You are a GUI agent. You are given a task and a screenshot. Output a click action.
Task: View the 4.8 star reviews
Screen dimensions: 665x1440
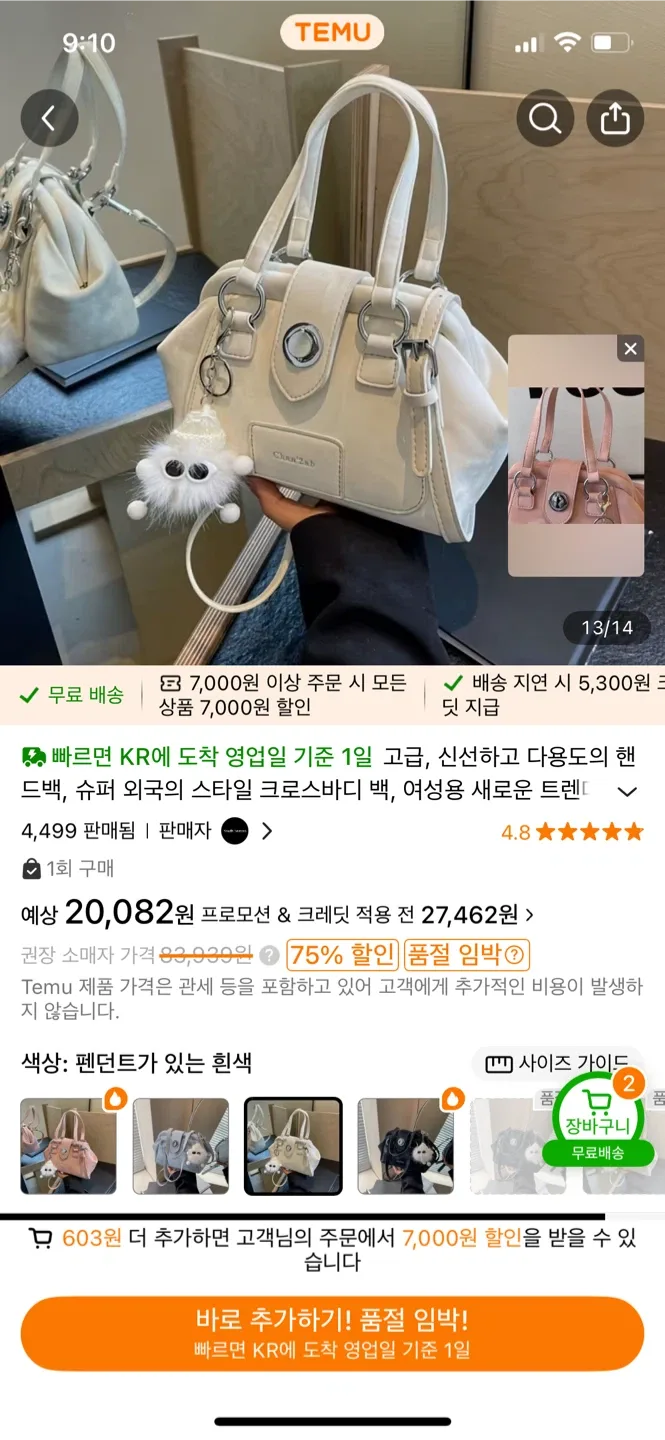572,832
